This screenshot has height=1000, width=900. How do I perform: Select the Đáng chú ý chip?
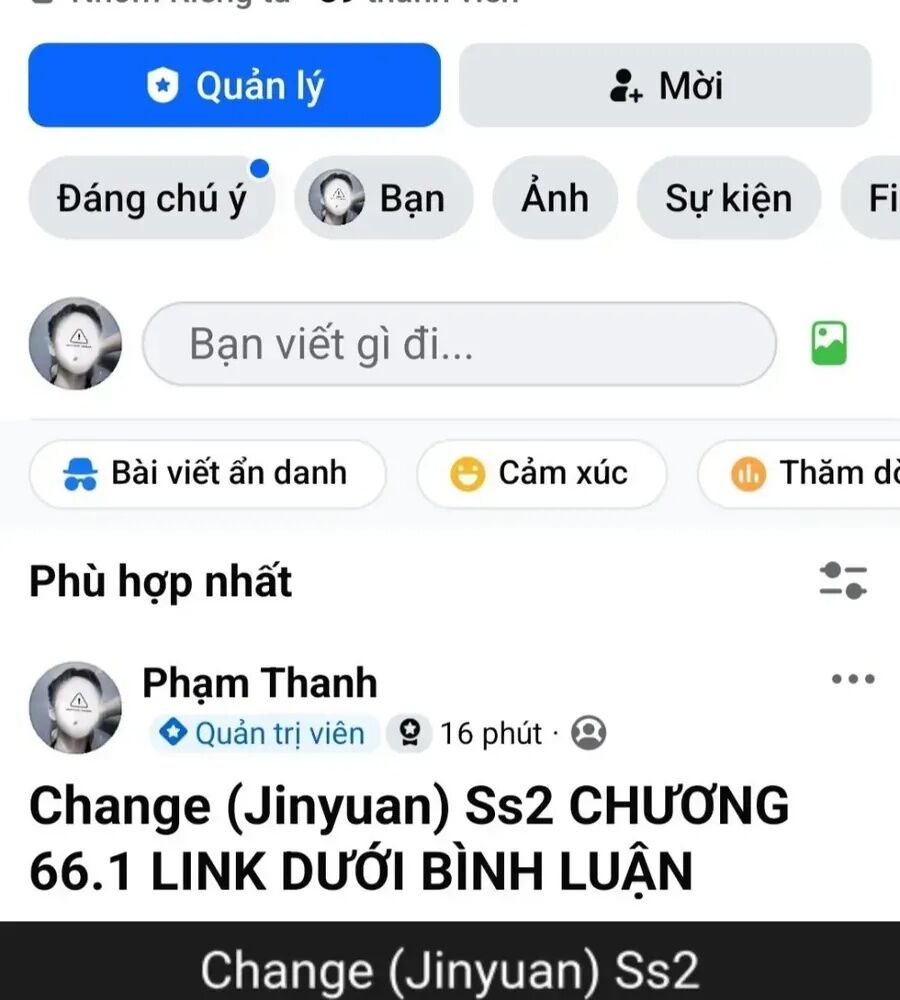coord(151,198)
